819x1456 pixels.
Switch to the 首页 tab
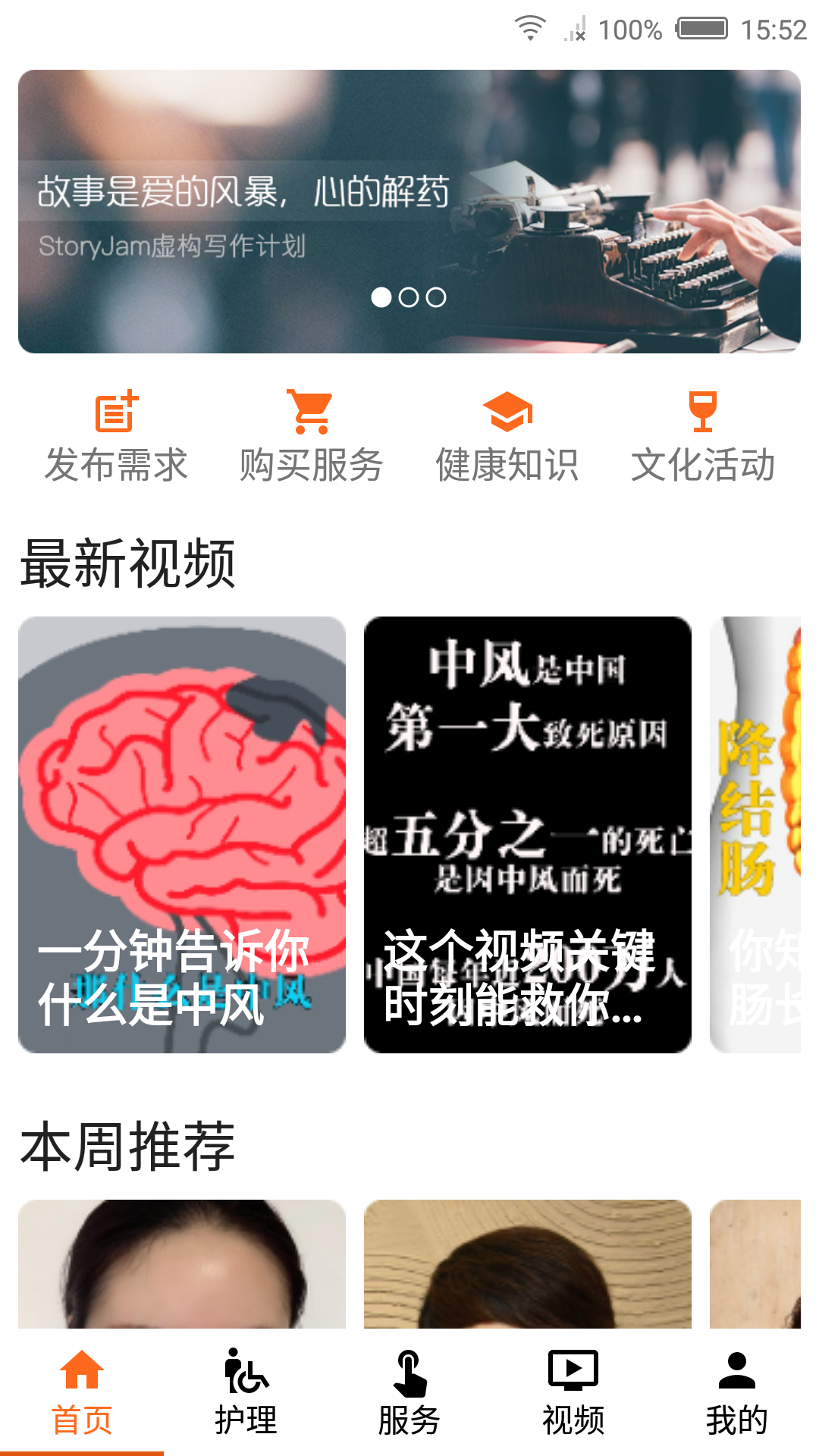coord(82,1395)
